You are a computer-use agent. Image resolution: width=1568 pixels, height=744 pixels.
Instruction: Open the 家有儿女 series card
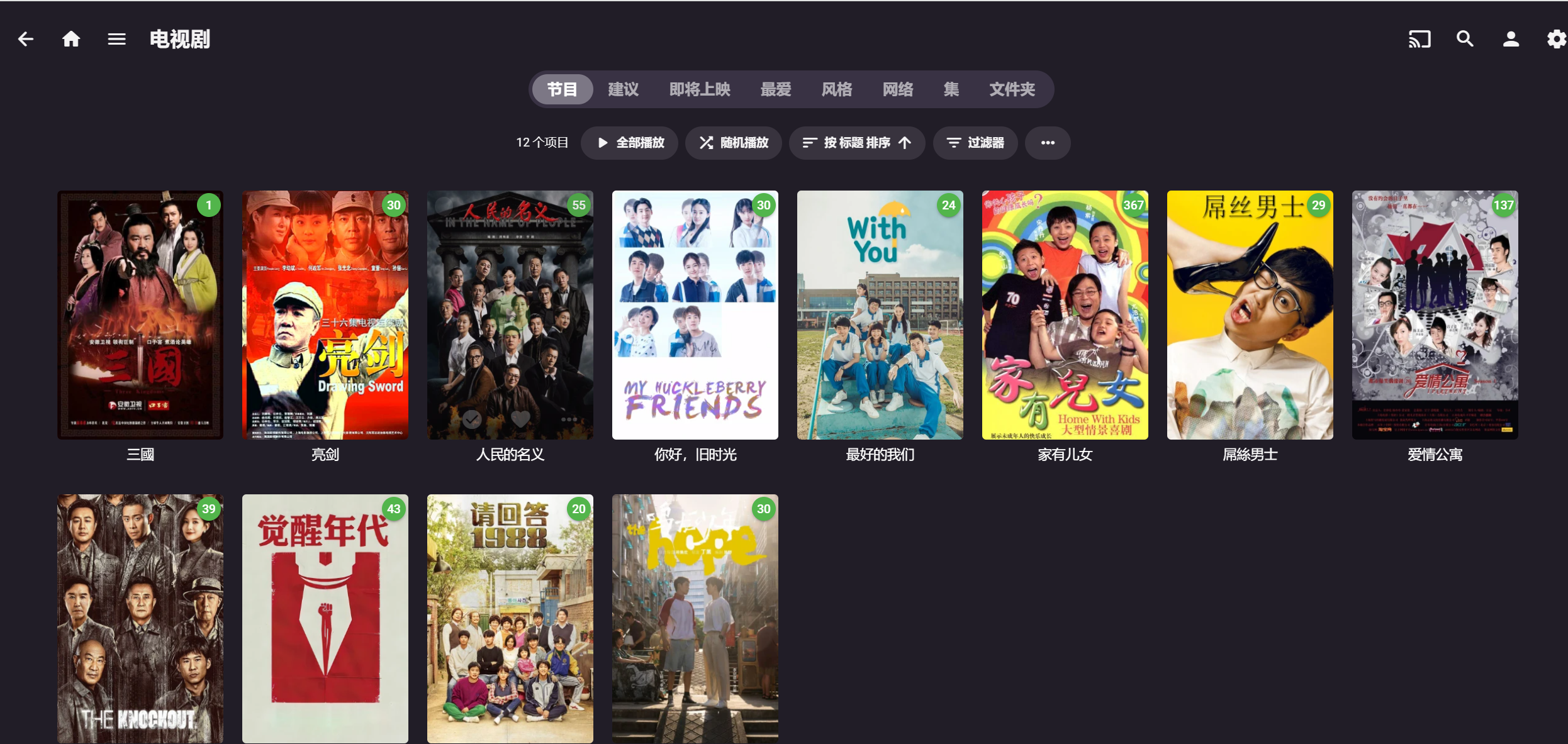point(1065,314)
